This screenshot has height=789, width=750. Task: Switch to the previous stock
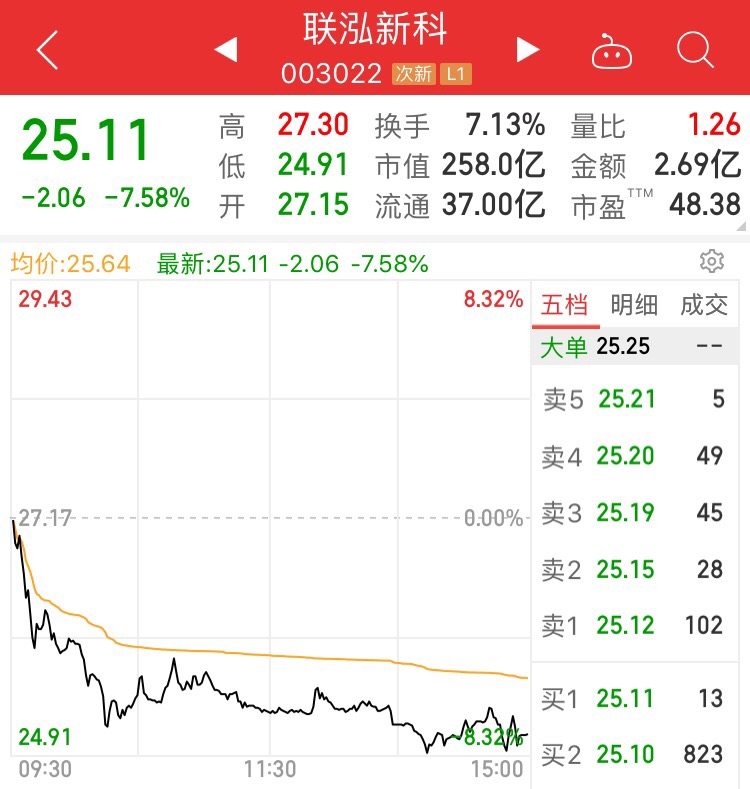click(227, 49)
